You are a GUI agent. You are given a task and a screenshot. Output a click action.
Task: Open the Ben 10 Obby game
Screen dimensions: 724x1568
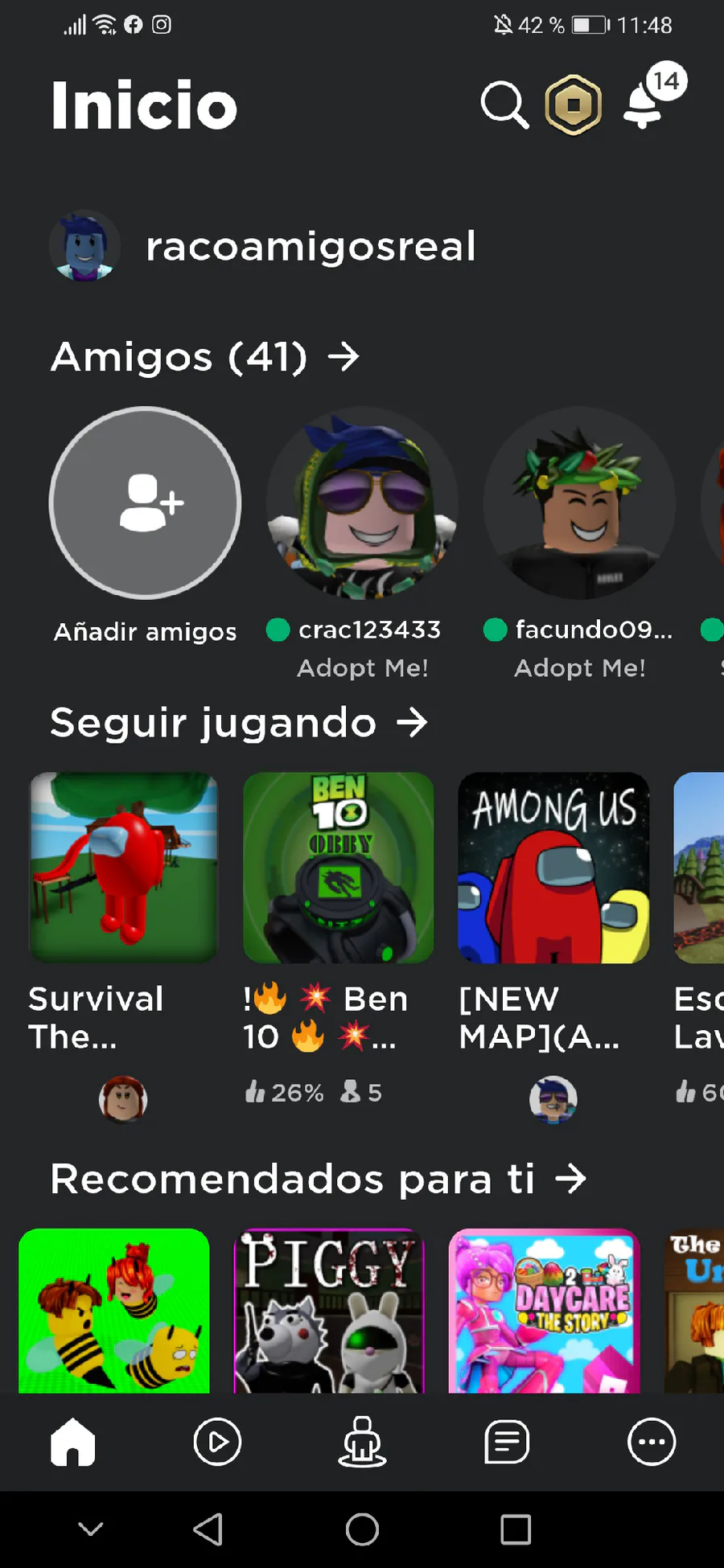338,868
